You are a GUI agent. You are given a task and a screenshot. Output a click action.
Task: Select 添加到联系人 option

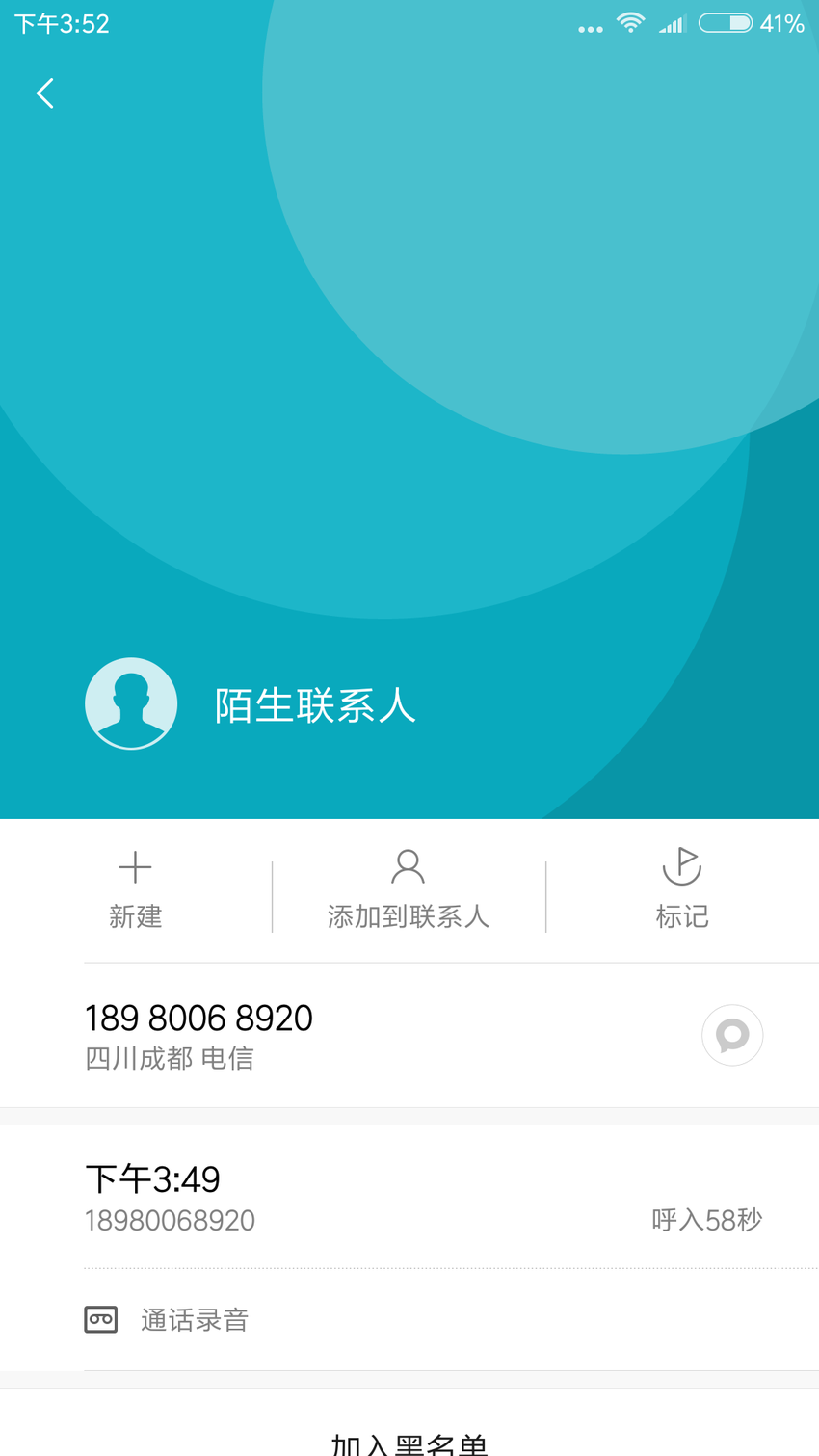(x=409, y=890)
